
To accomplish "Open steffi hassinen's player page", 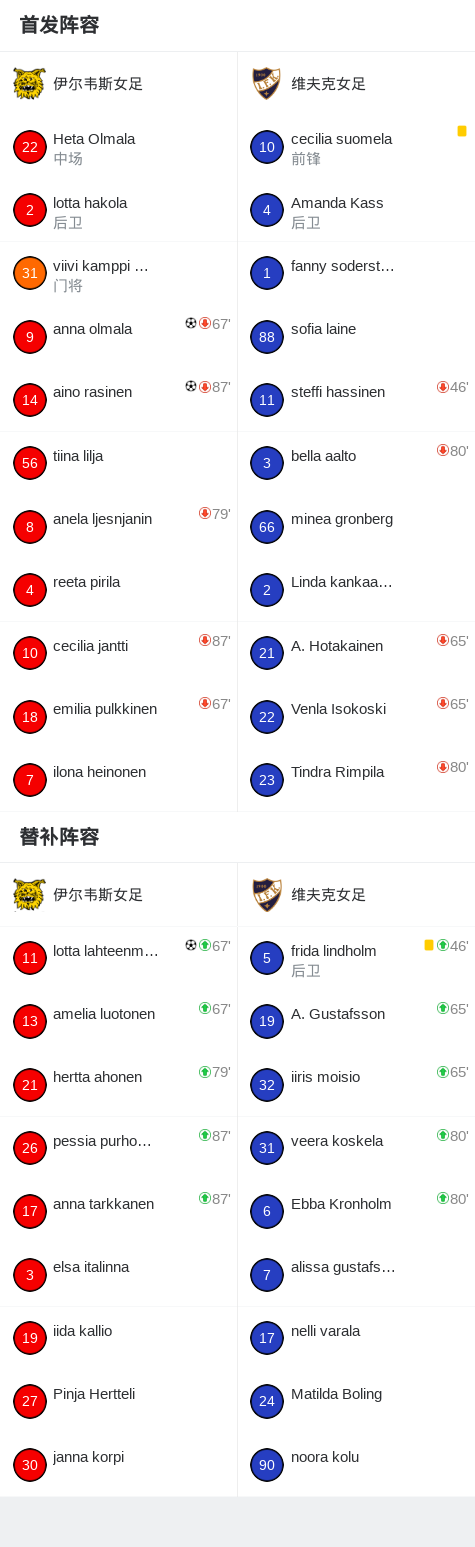I will pyautogui.click(x=356, y=400).
